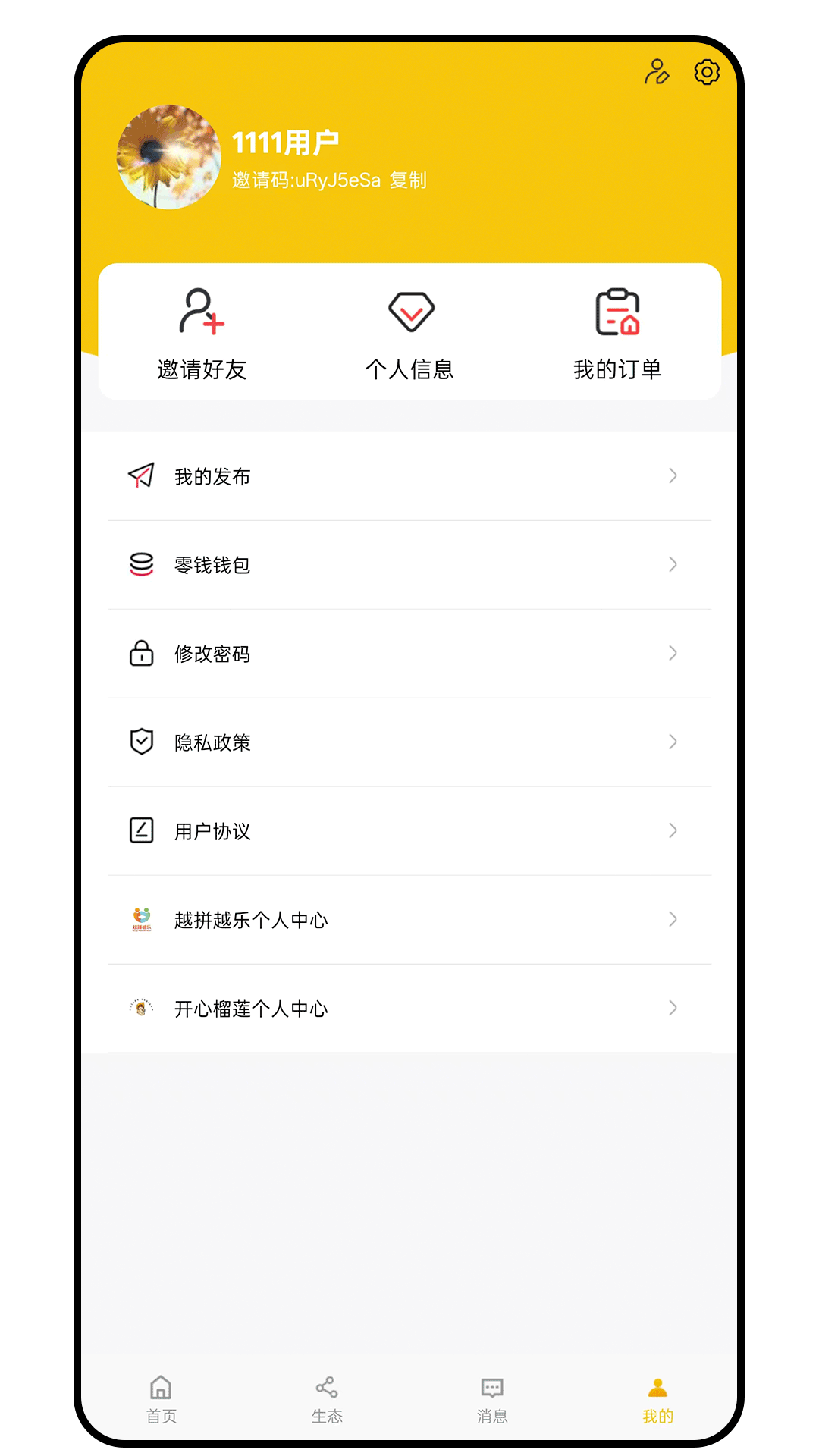Tap 复制 to copy the invite code
819x1456 pixels.
(409, 180)
